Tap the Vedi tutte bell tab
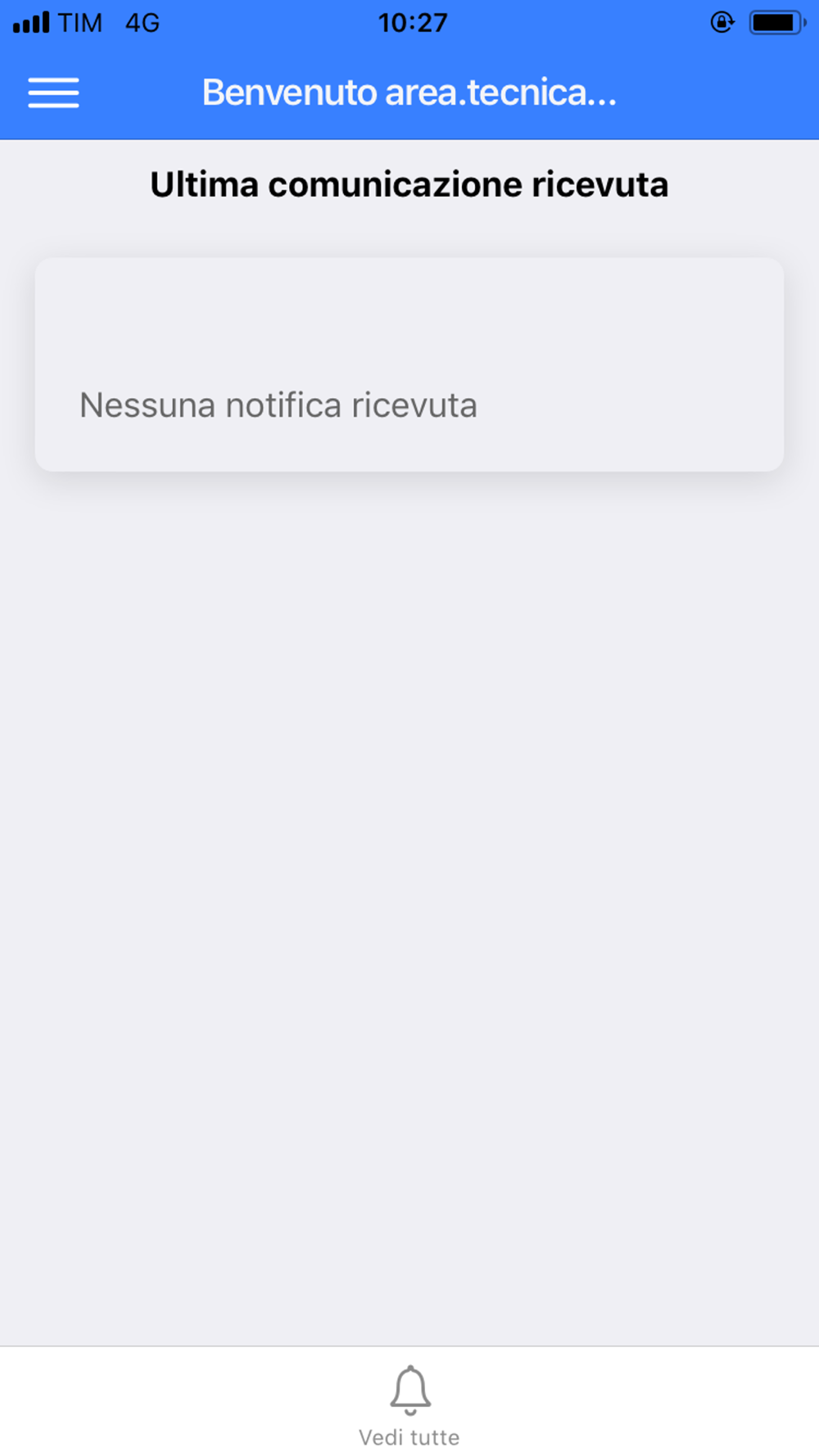Image resolution: width=819 pixels, height=1456 pixels. (409, 1407)
